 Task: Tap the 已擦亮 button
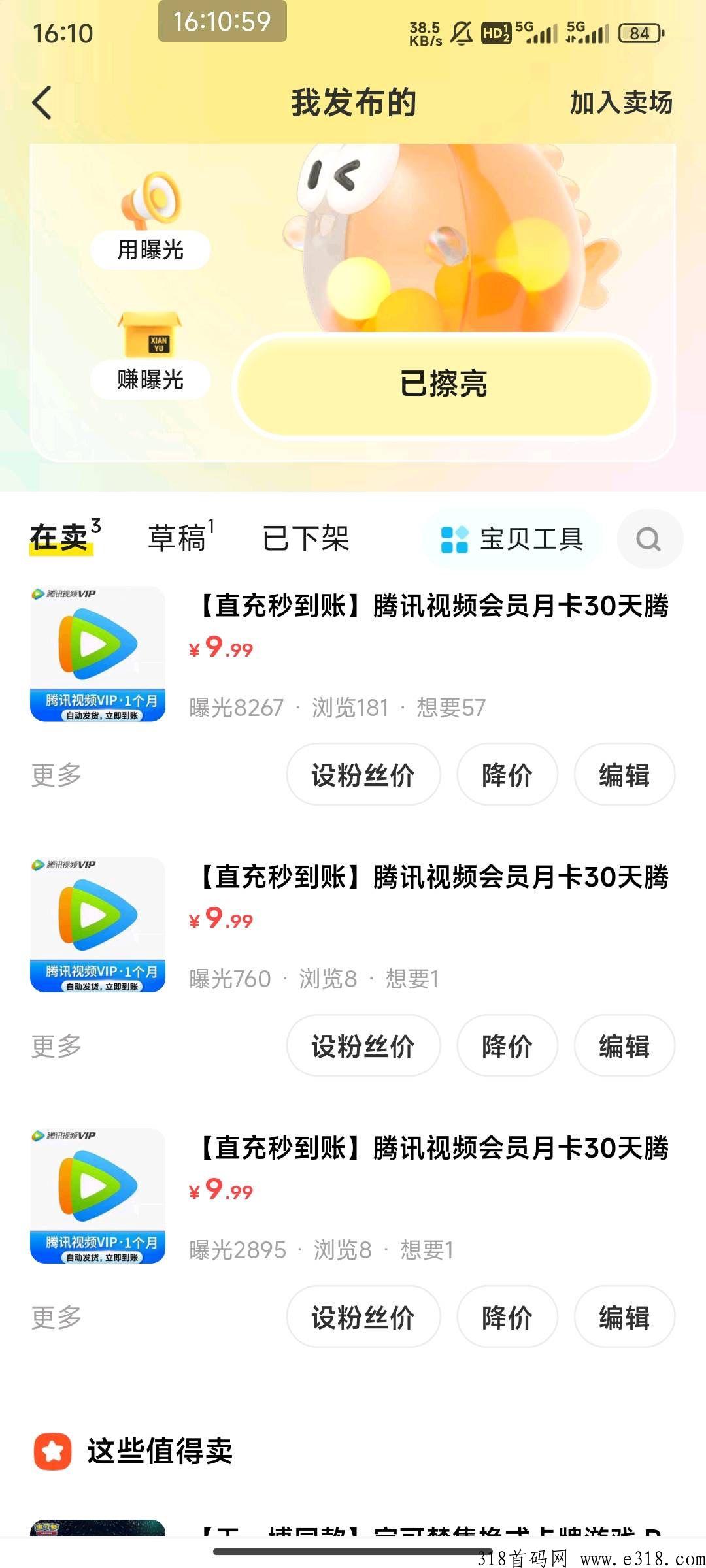coord(444,384)
